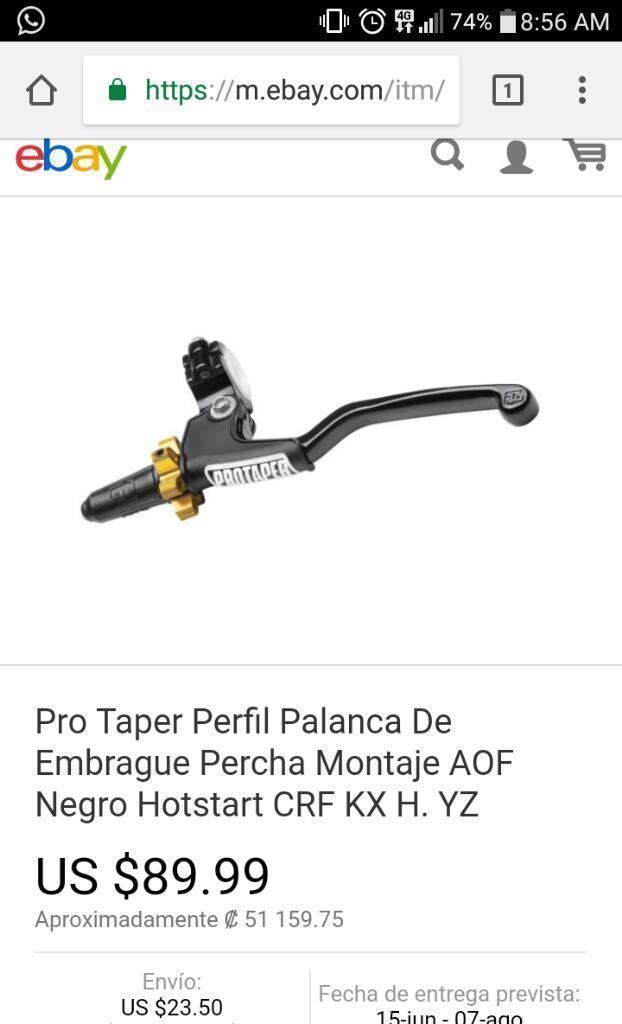
Task: View the eBay shopping cart
Action: coord(585,156)
